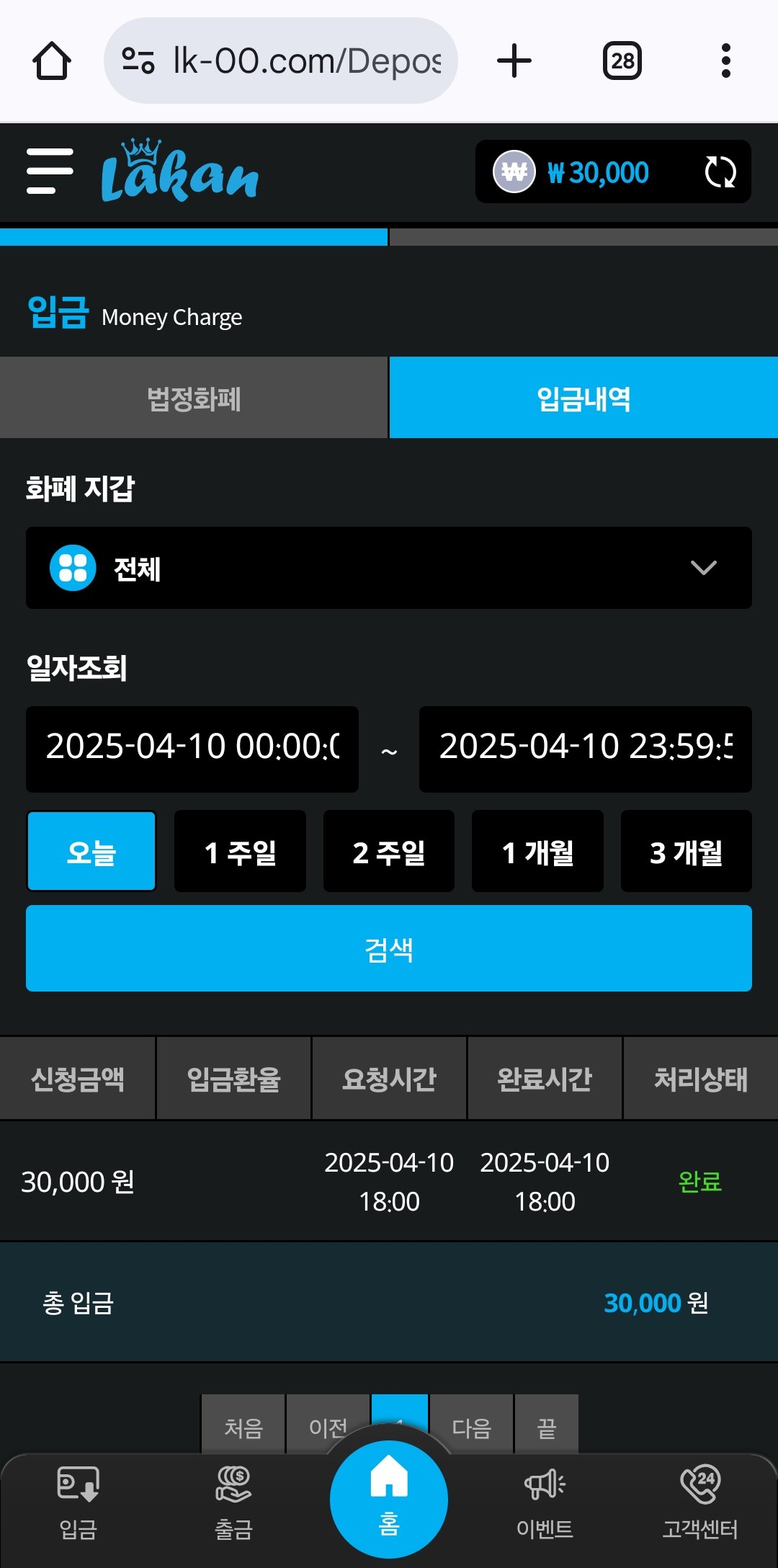The width and height of the screenshot is (778, 1568).
Task: Open 출금 in bottom navigation
Action: [x=233, y=1502]
